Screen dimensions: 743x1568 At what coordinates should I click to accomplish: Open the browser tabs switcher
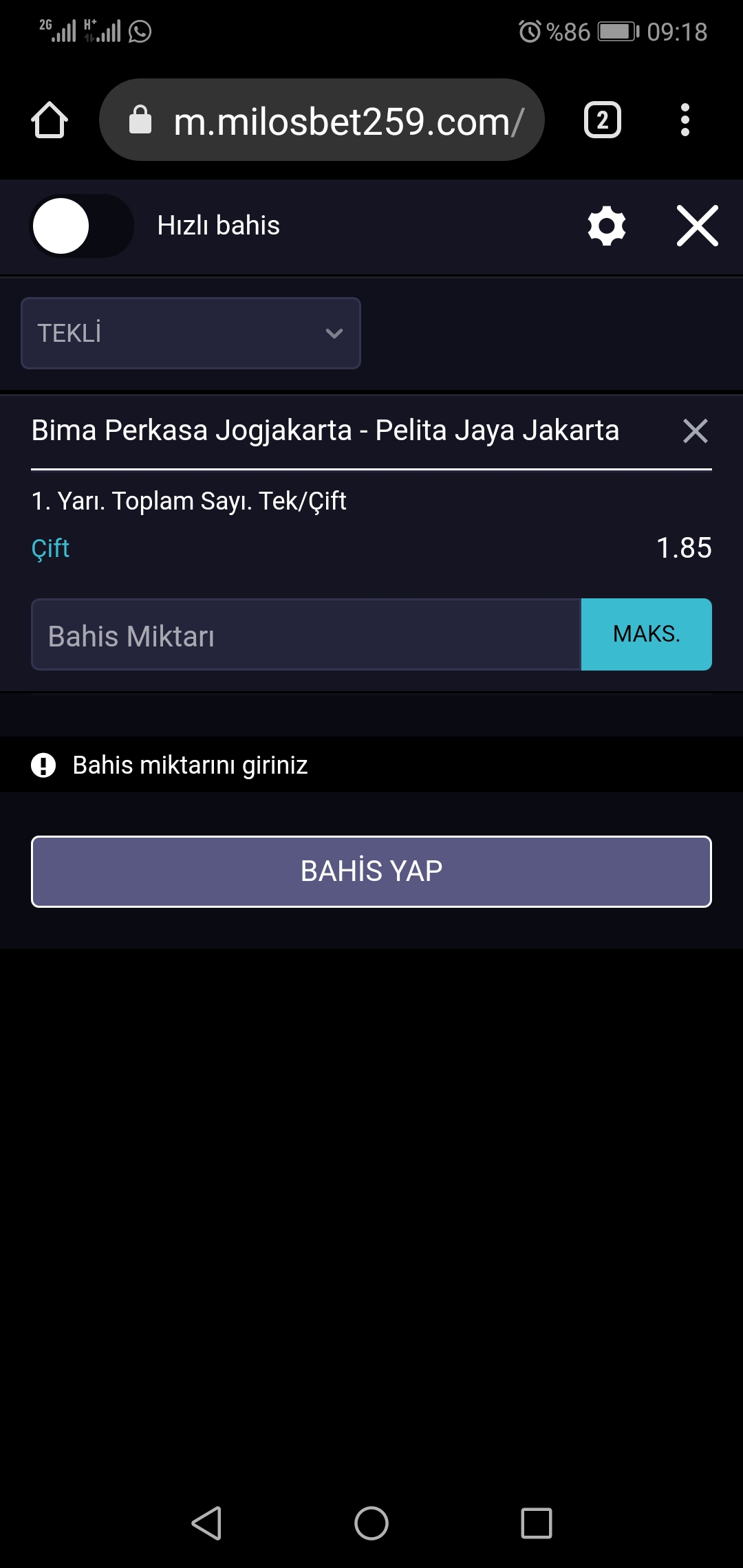click(603, 120)
